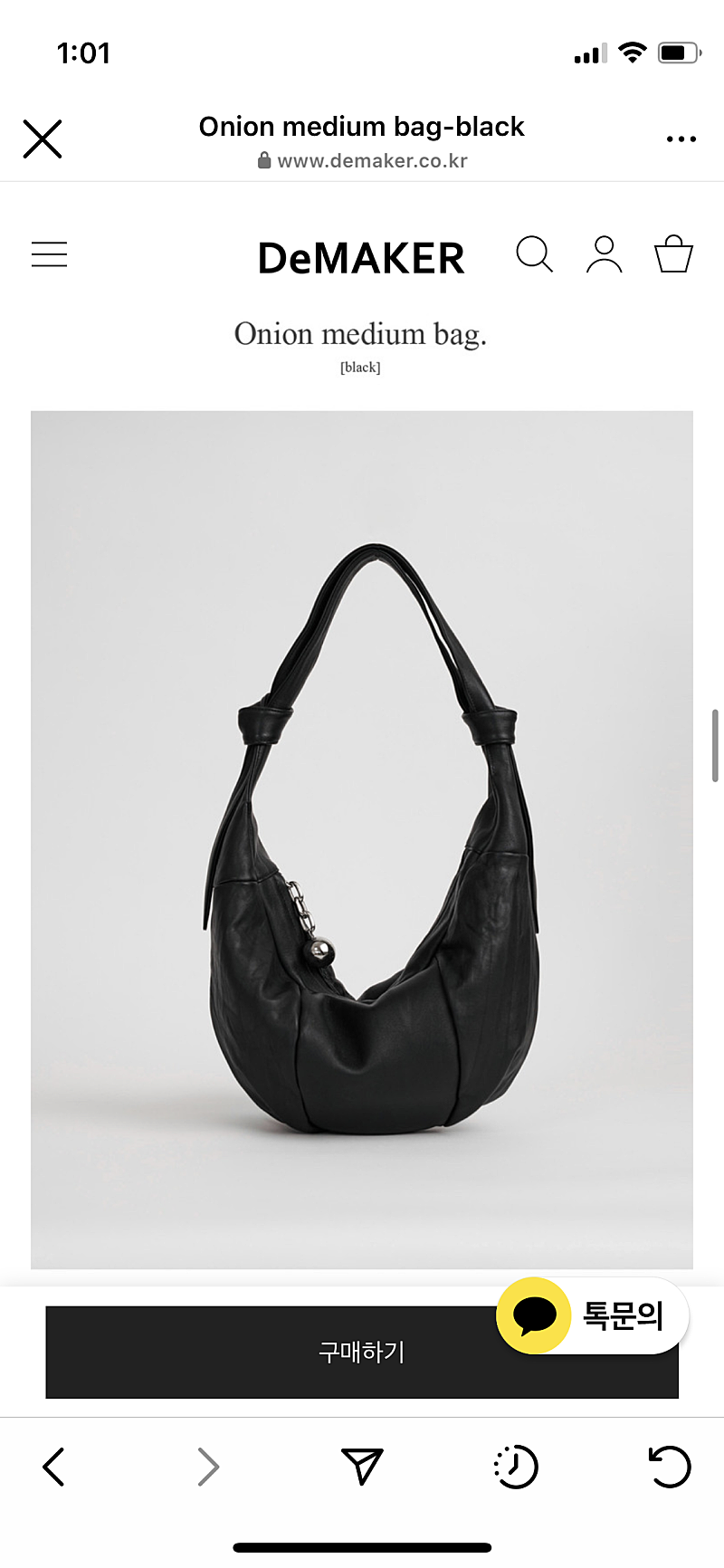Open my account page
Screen dimensions: 724x1568
click(x=604, y=254)
